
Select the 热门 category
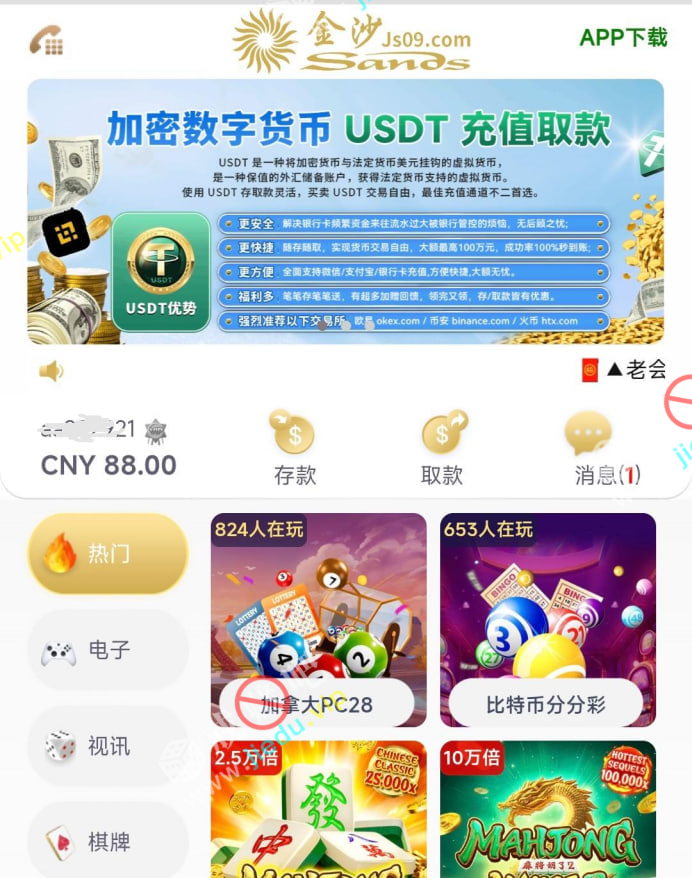click(108, 554)
